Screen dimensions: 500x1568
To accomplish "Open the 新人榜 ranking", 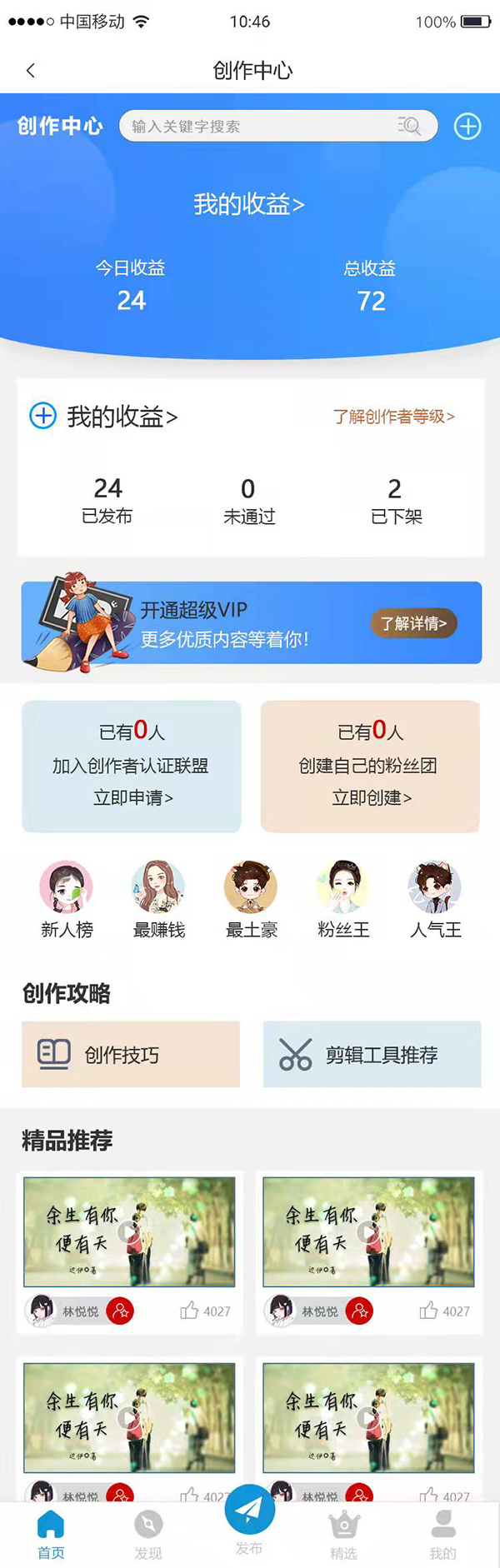I will click(x=67, y=900).
